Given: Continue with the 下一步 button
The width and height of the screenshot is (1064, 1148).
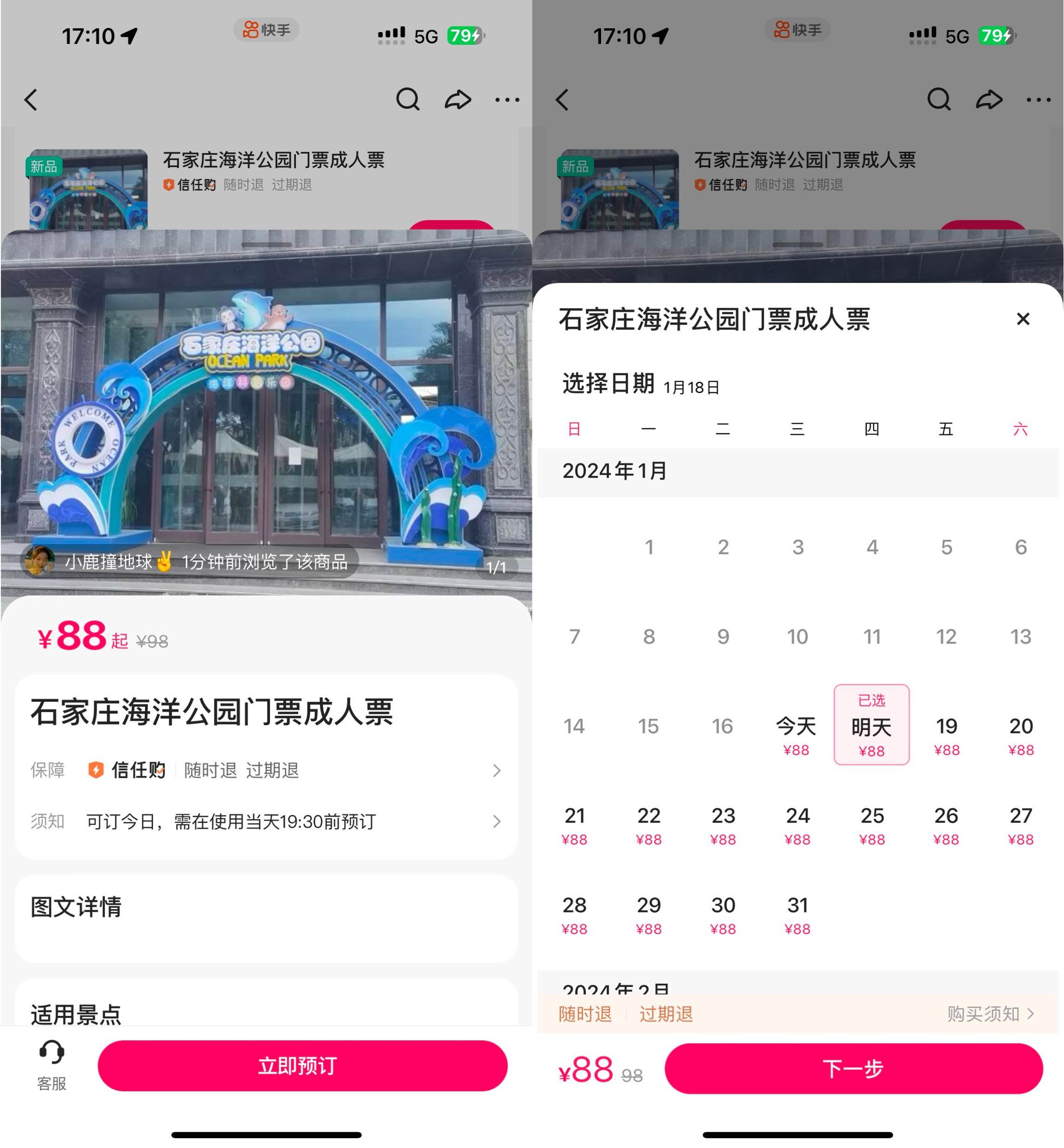Looking at the screenshot, I should pos(853,1069).
